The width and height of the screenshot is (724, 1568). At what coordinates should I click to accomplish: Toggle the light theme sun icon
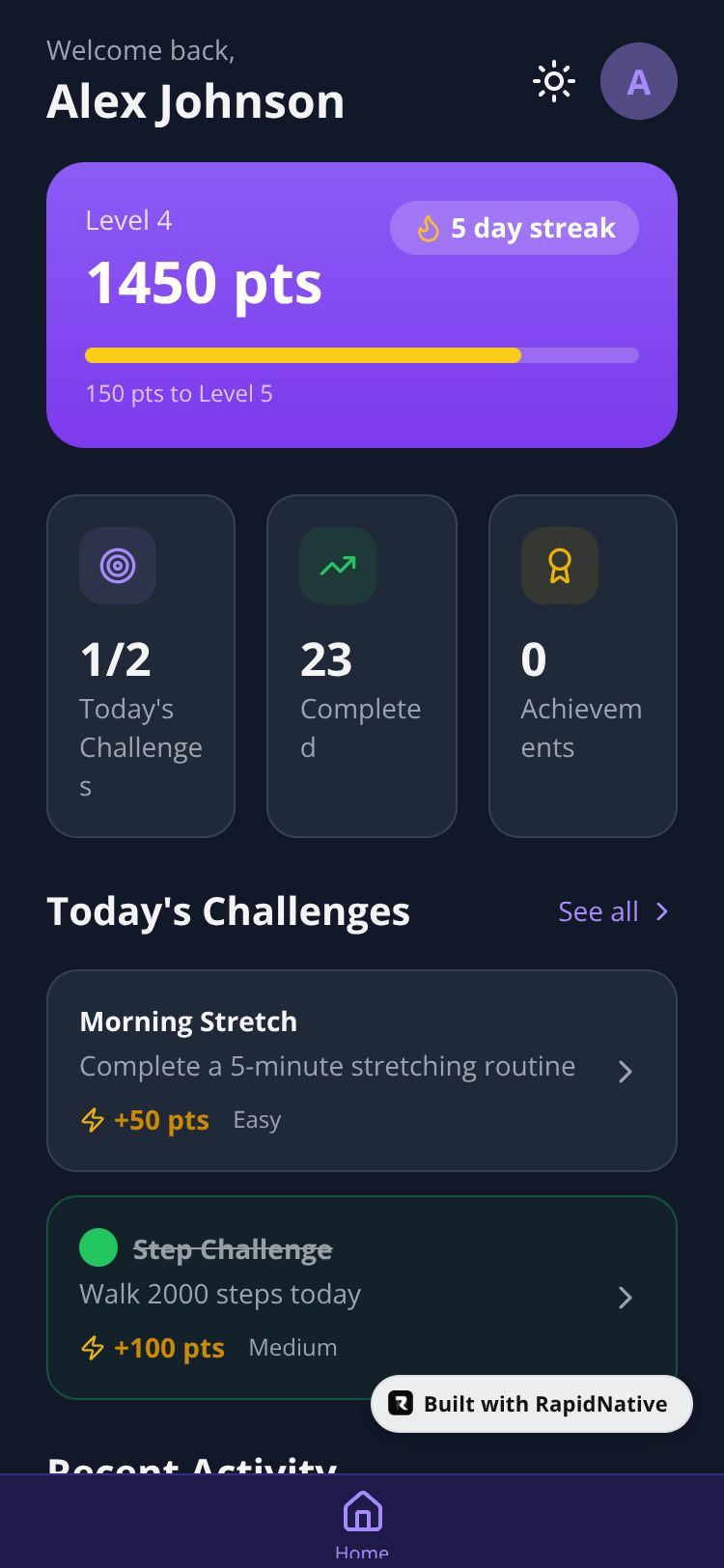[554, 82]
